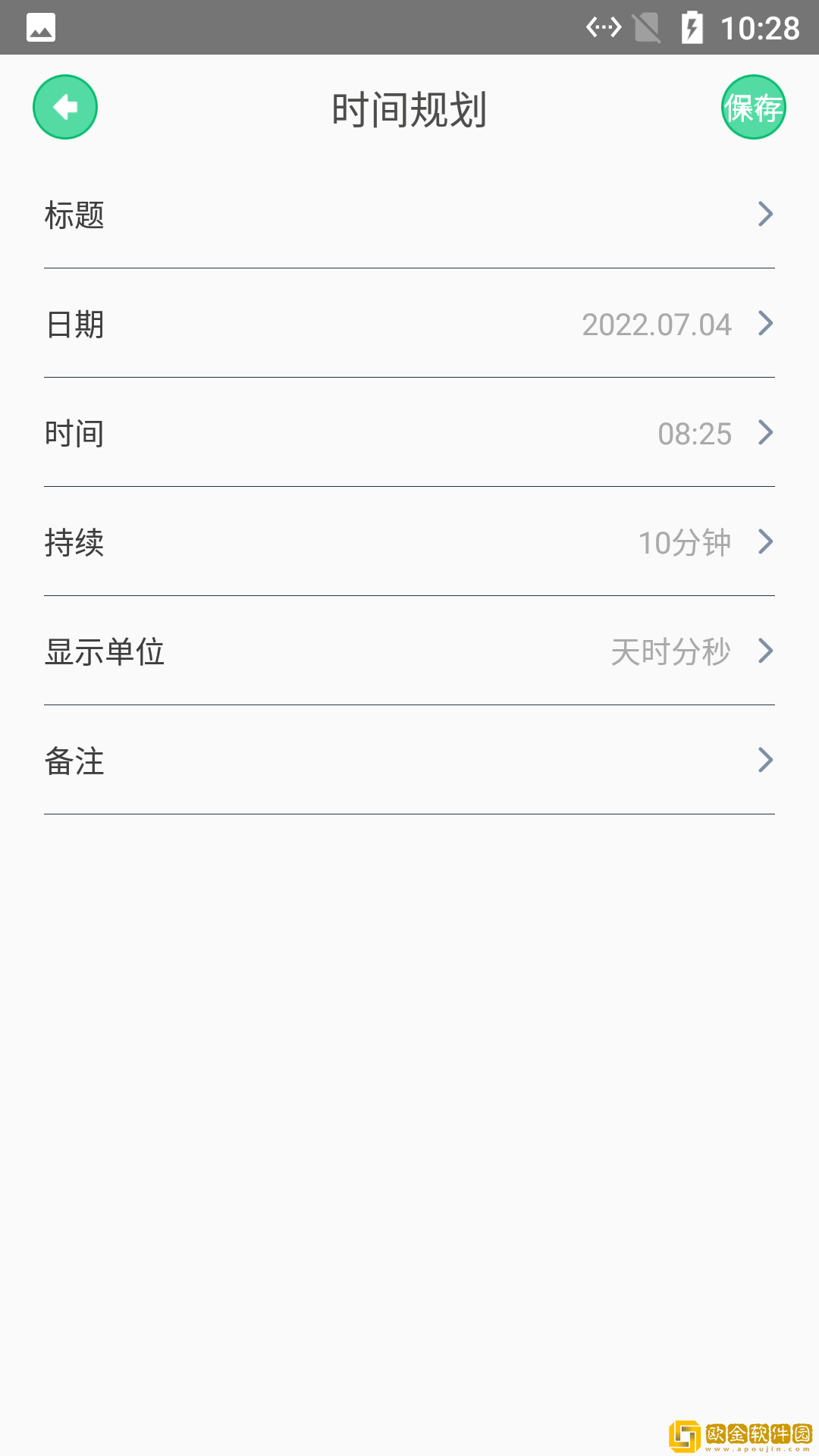819x1456 pixels.
Task: Tap the SIM card status icon
Action: [645, 27]
